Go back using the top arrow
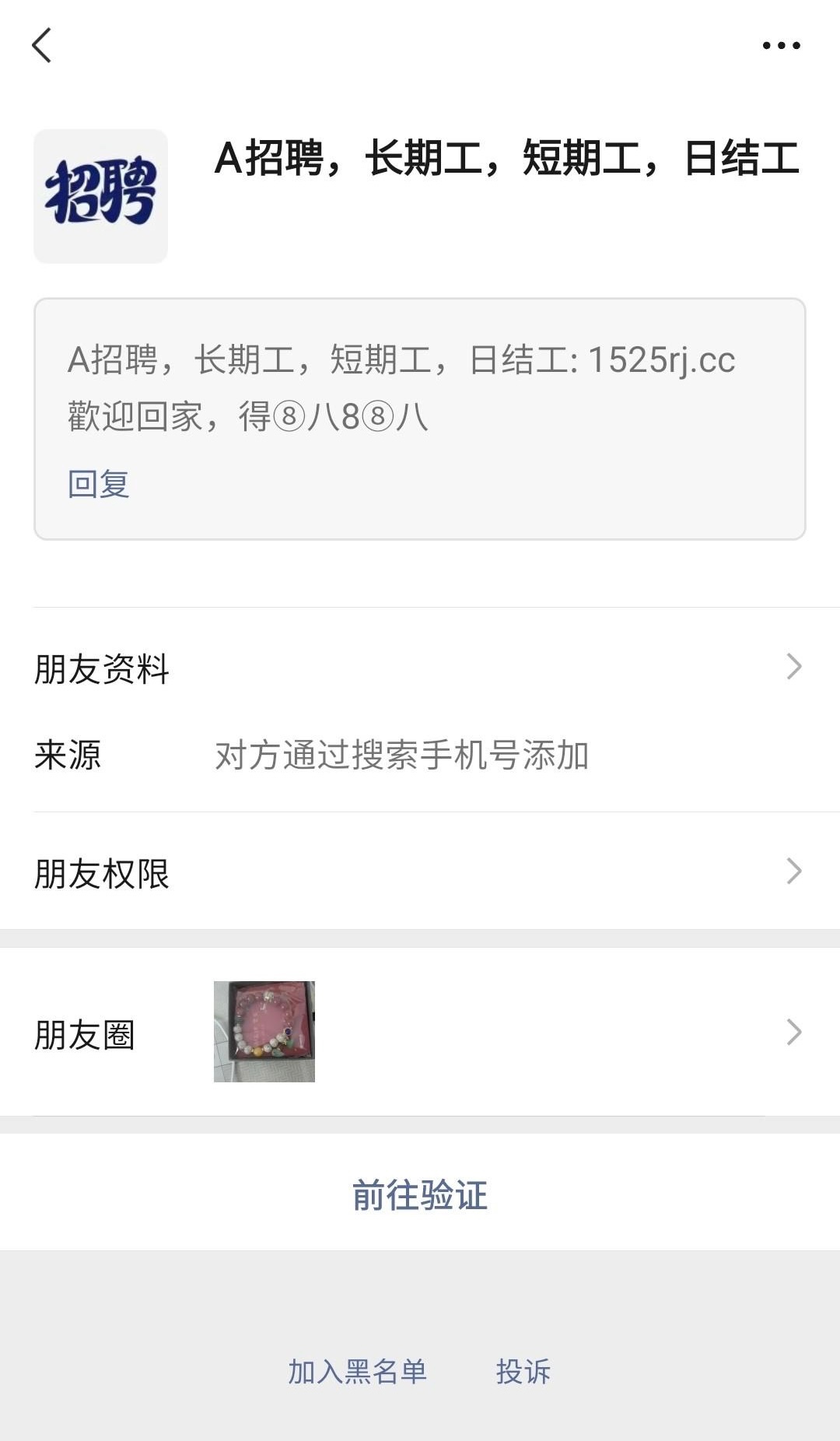The height and width of the screenshot is (1441, 840). [x=42, y=45]
